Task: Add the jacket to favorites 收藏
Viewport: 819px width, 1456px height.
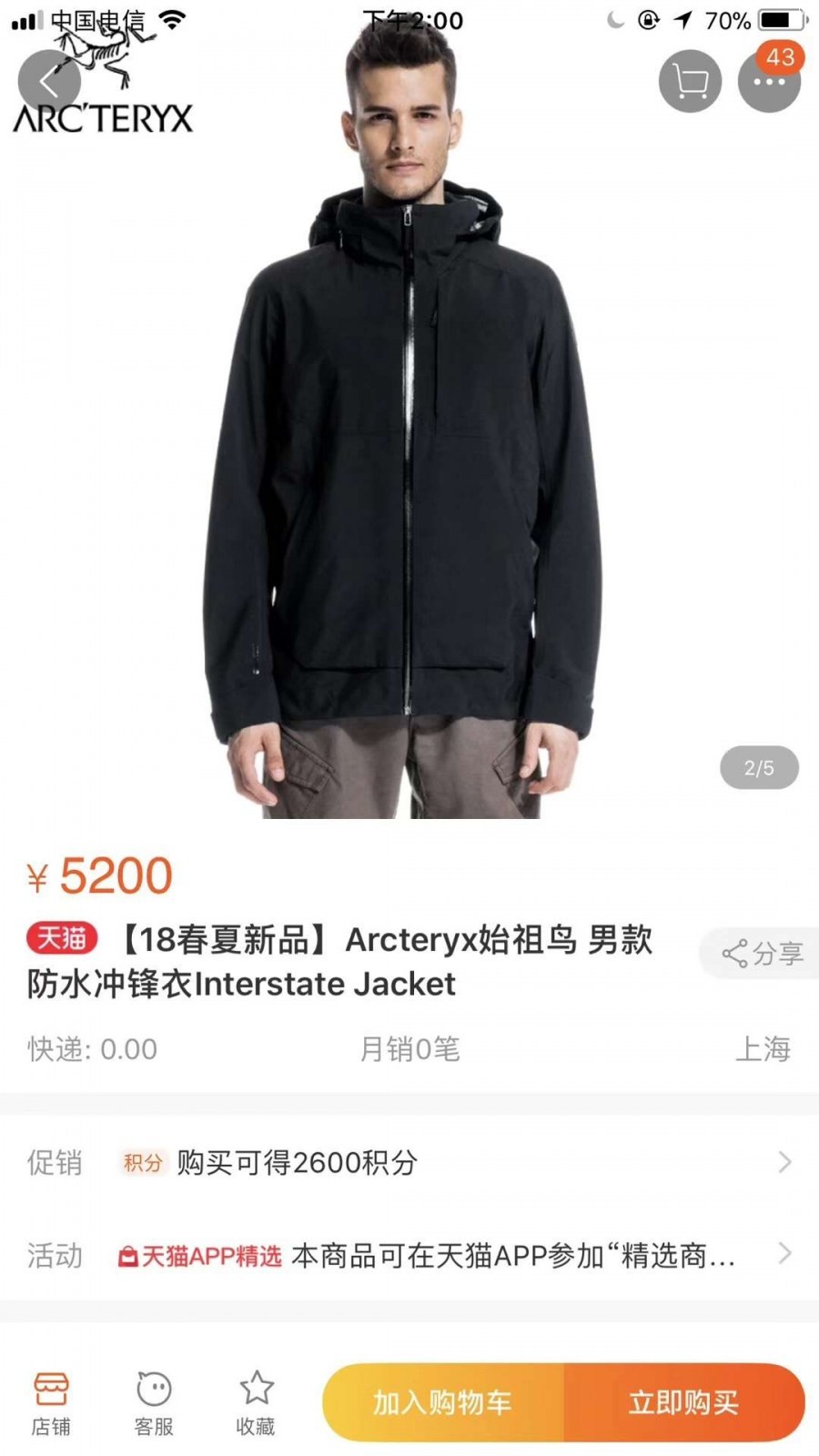Action: pos(256,1403)
